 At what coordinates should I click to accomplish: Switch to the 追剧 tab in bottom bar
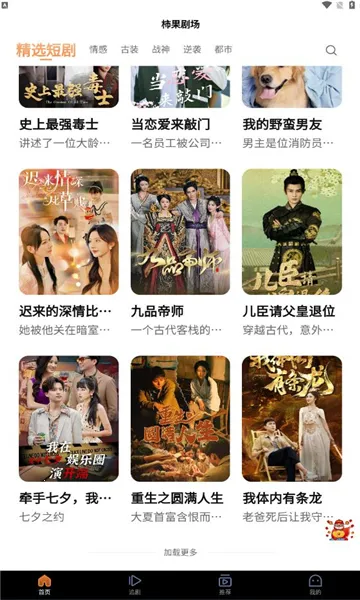pos(135,584)
